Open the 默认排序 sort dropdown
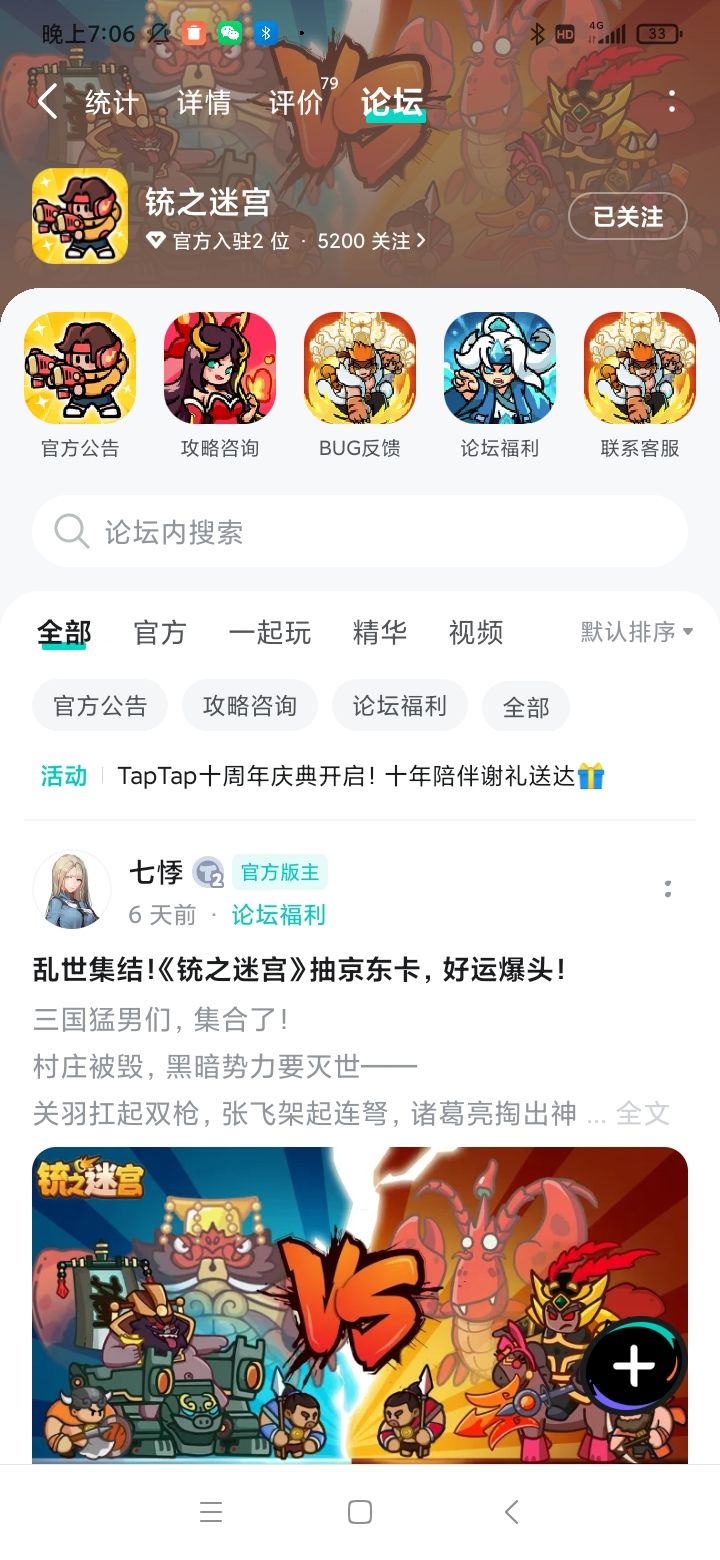The height and width of the screenshot is (1560, 720). (632, 631)
